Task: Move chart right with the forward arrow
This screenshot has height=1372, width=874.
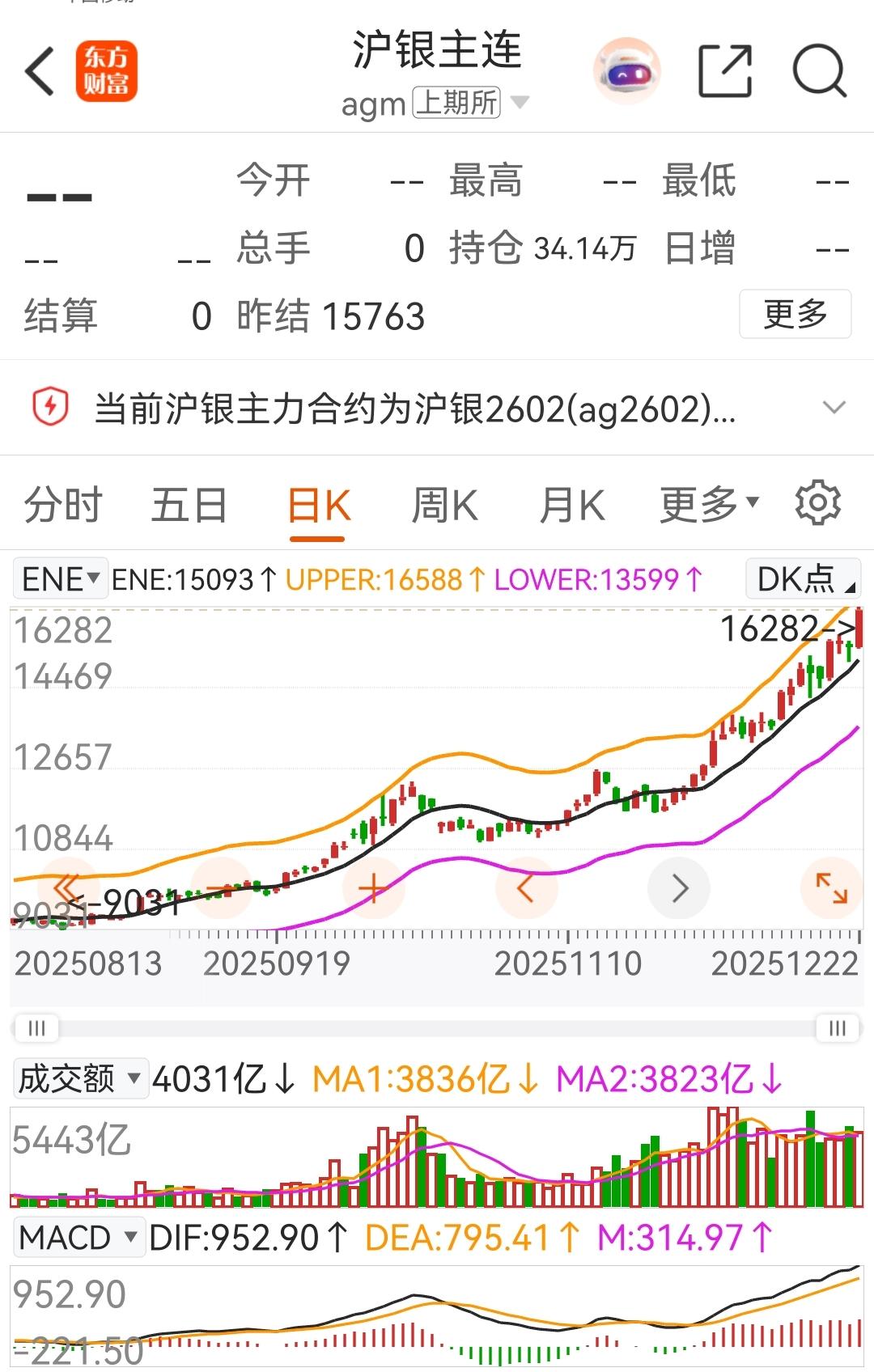Action: (680, 888)
